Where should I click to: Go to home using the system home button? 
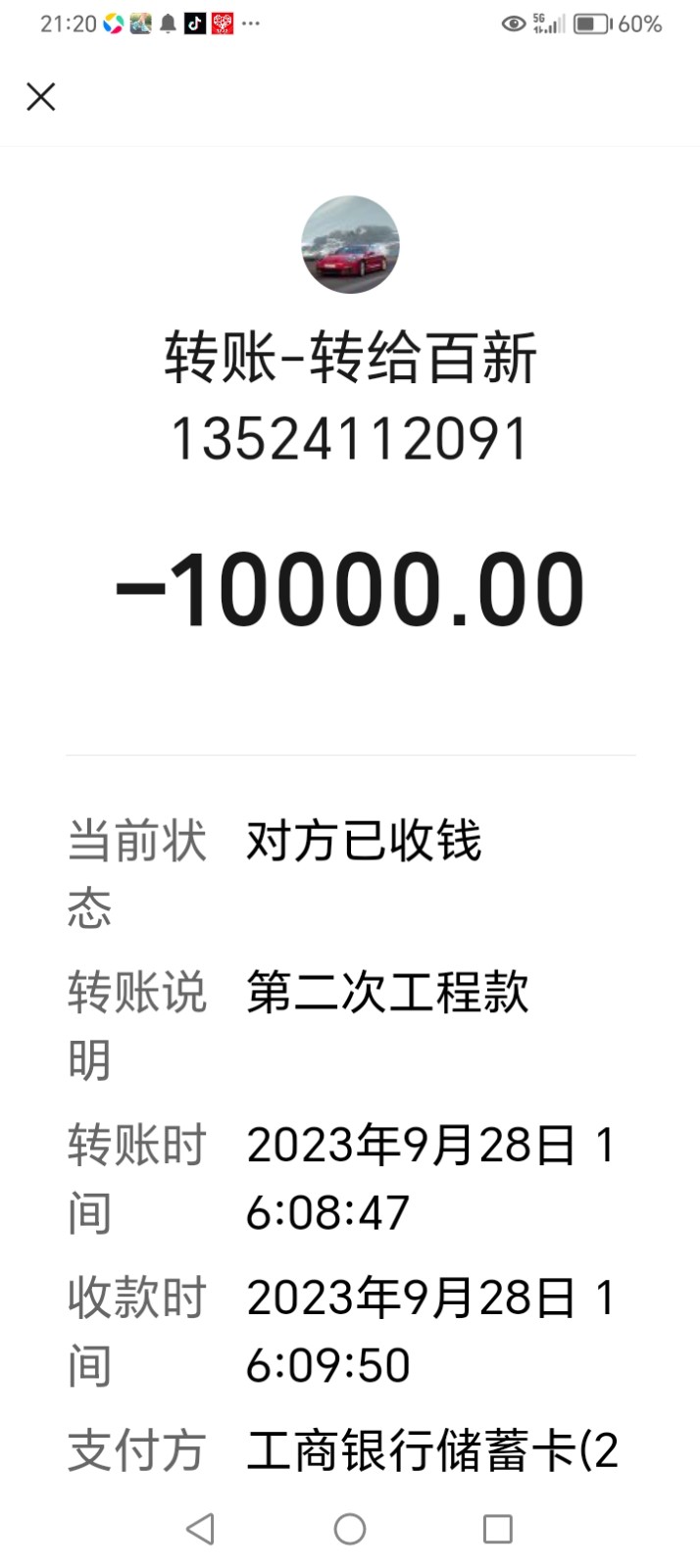[x=350, y=1529]
